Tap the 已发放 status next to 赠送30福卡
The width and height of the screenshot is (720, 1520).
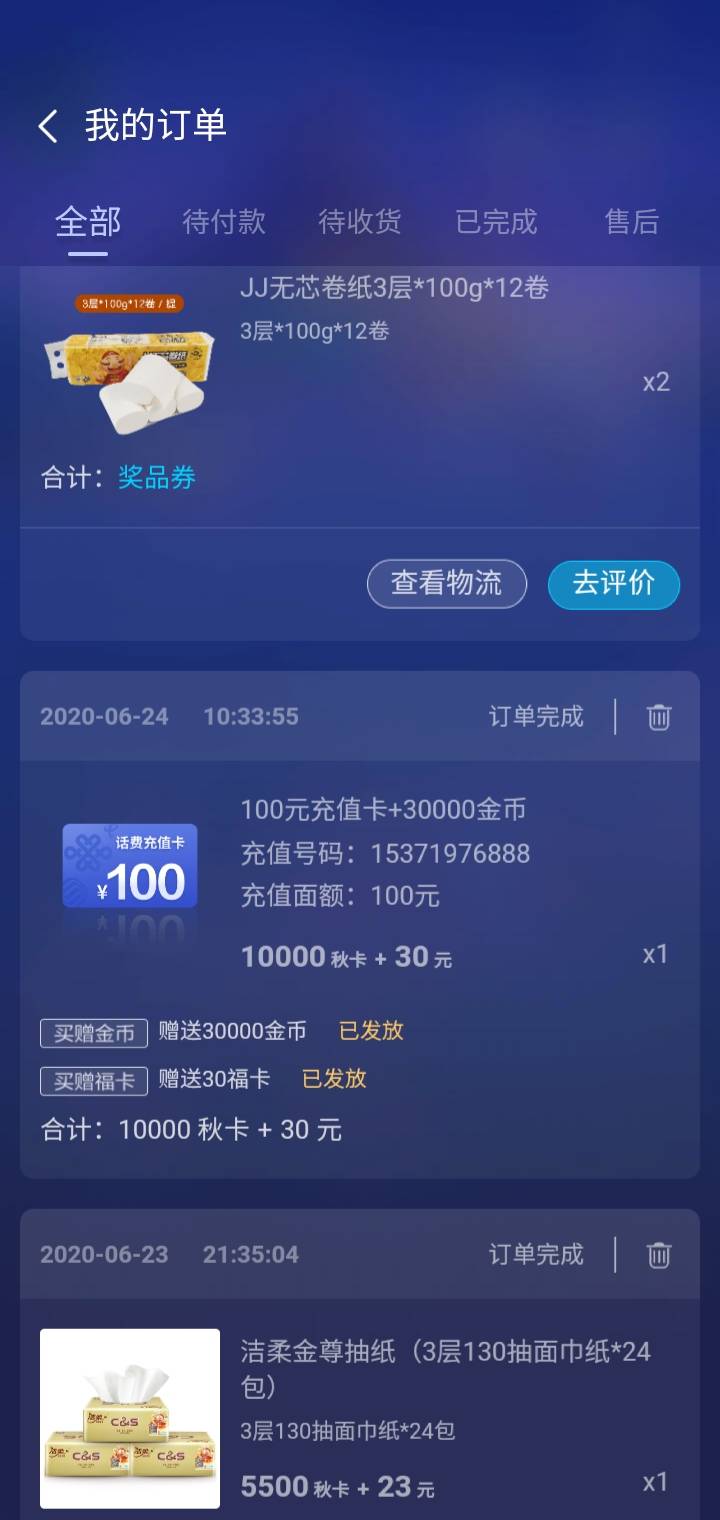pos(332,1080)
